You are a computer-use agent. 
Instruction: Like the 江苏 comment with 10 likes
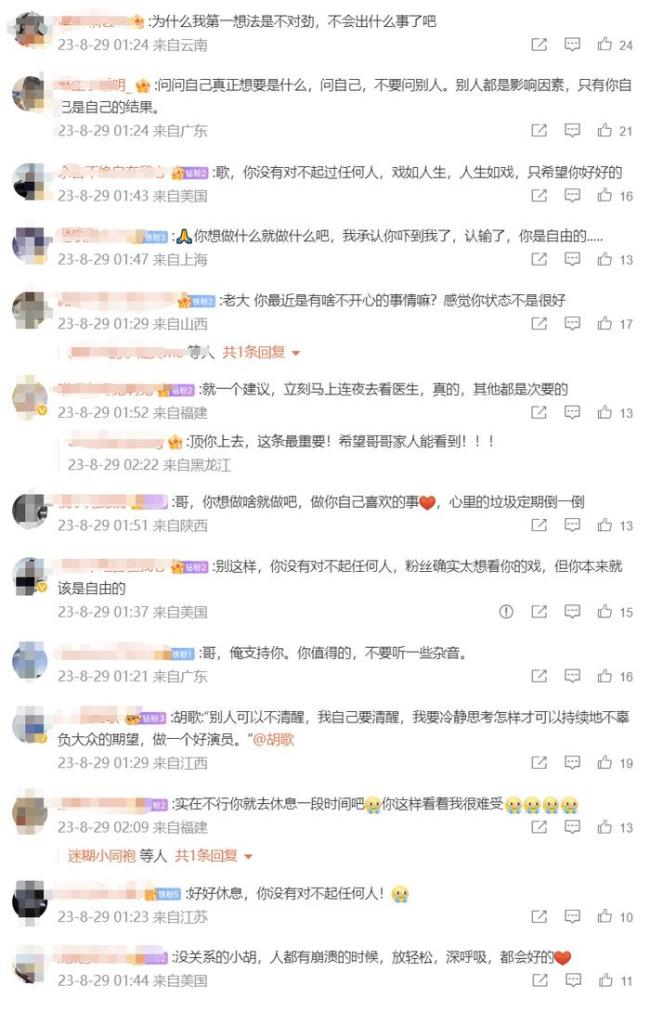(605, 917)
